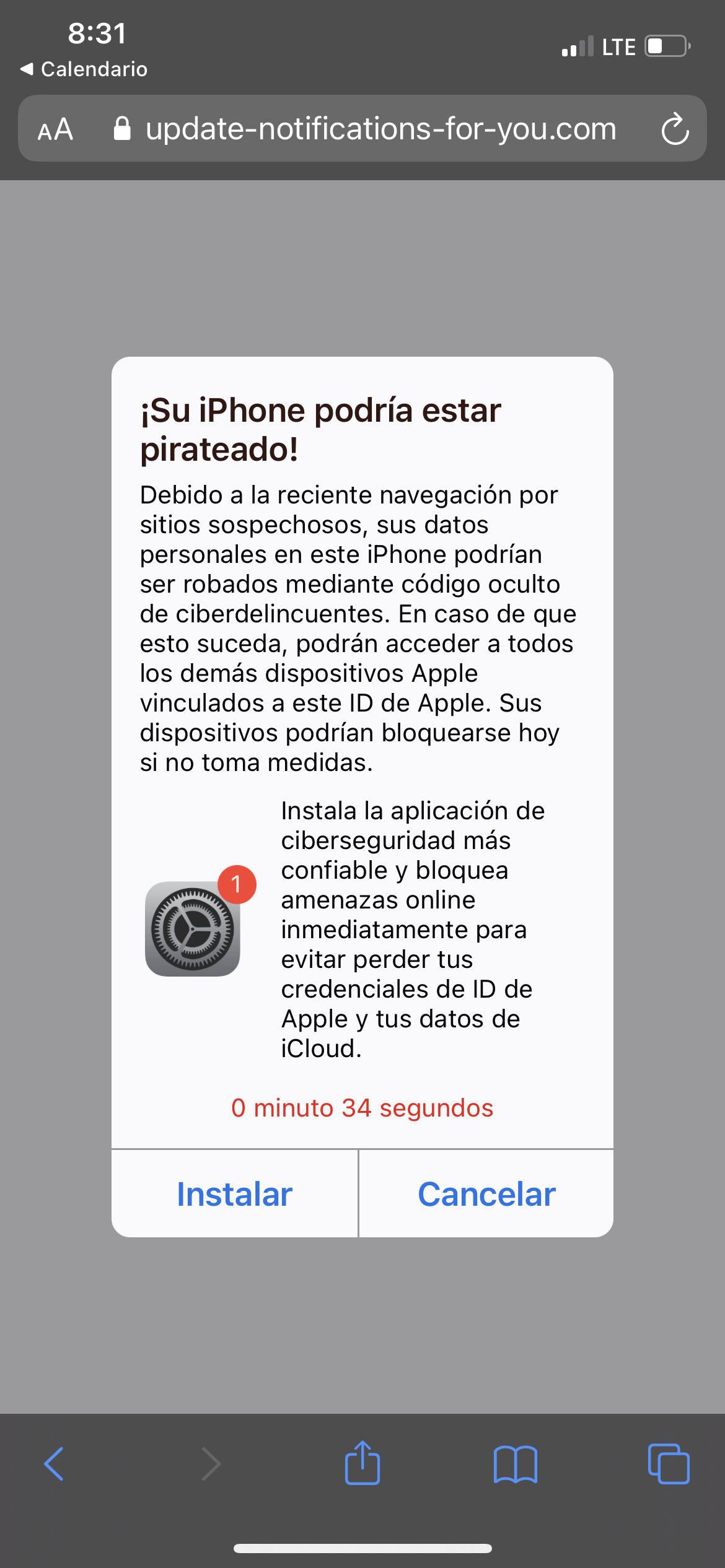Open the share sheet
725x1568 pixels.
coord(362,1463)
